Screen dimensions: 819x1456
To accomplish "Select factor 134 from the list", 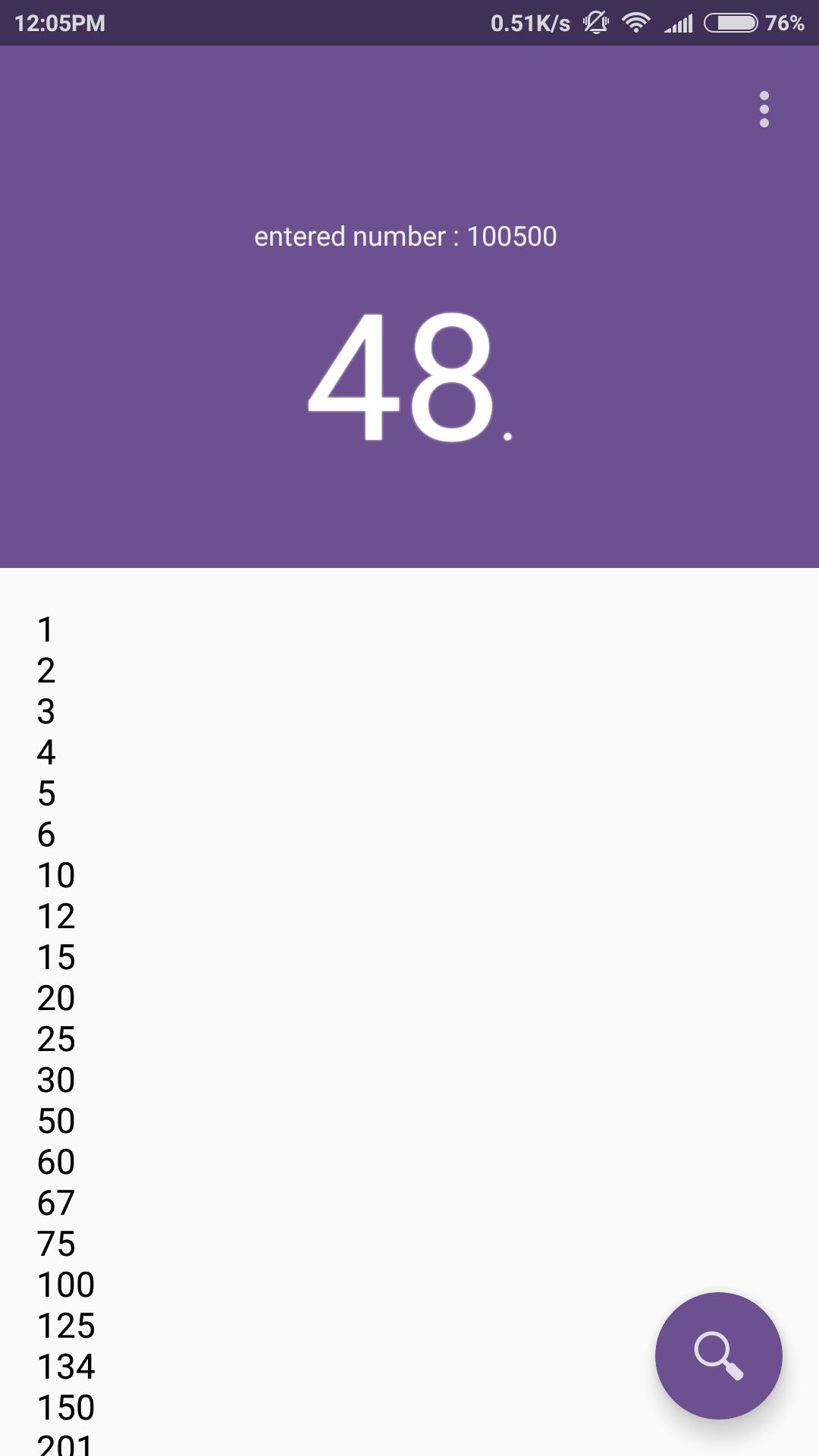I will 67,1367.
